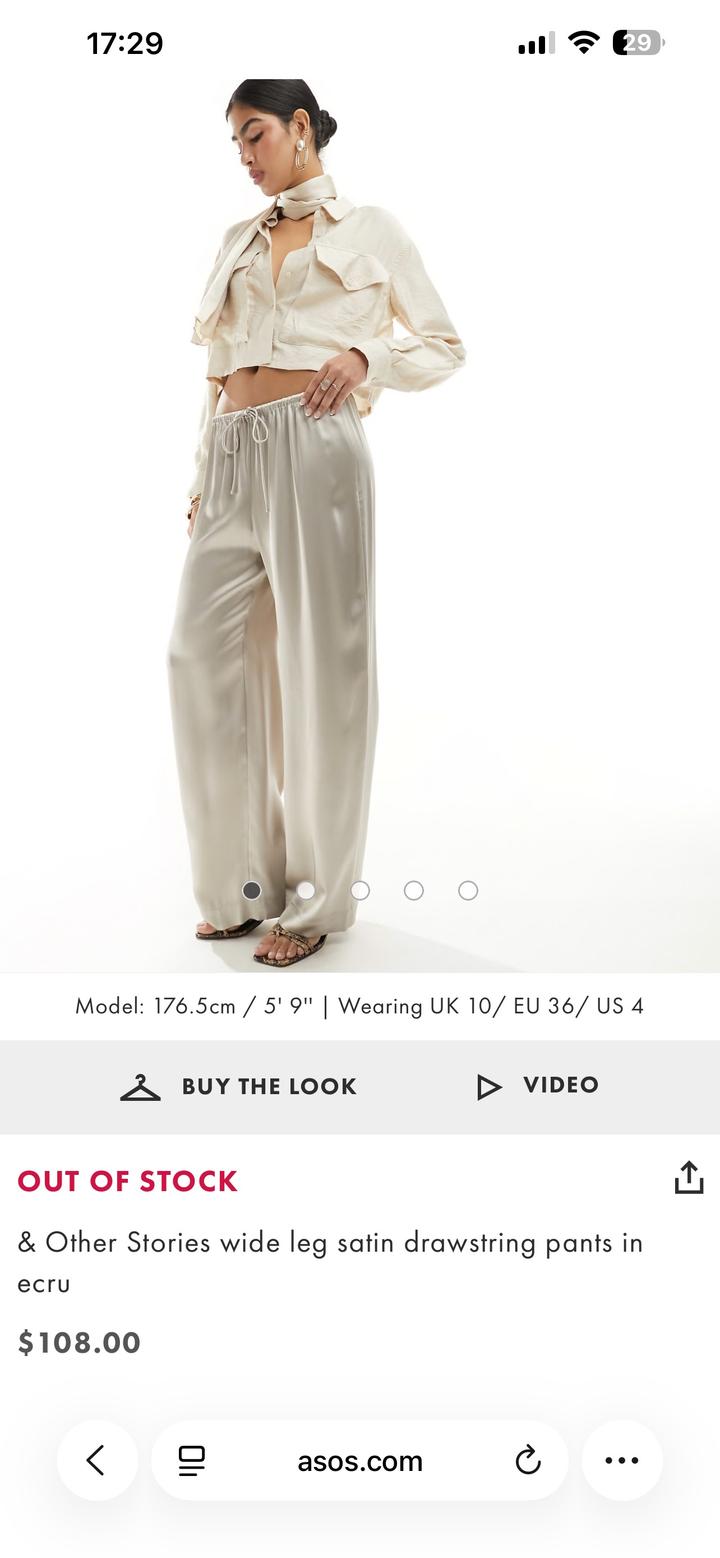The image size is (720, 1558).
Task: Tap the asos.com address bar
Action: click(x=360, y=1461)
